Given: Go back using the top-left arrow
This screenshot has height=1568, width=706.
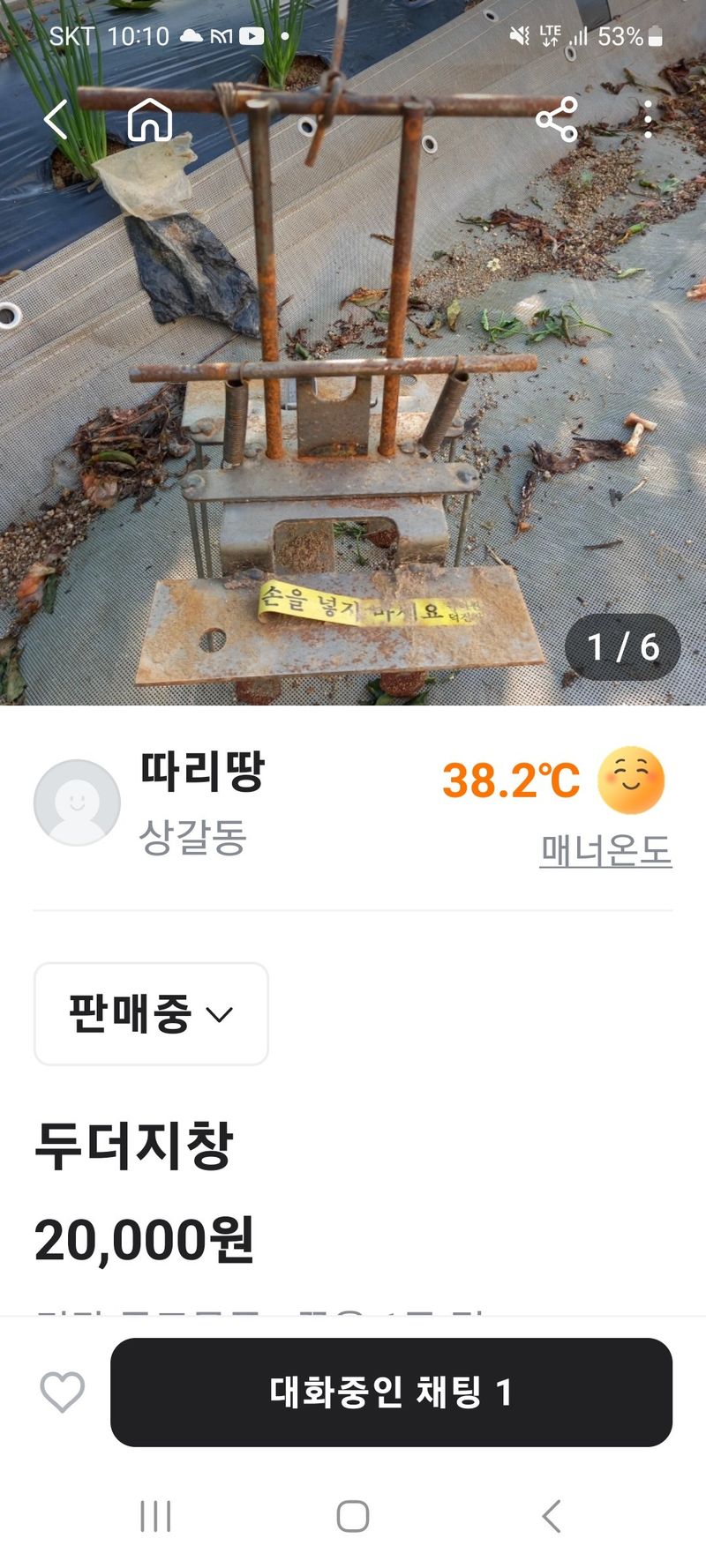Looking at the screenshot, I should [56, 120].
